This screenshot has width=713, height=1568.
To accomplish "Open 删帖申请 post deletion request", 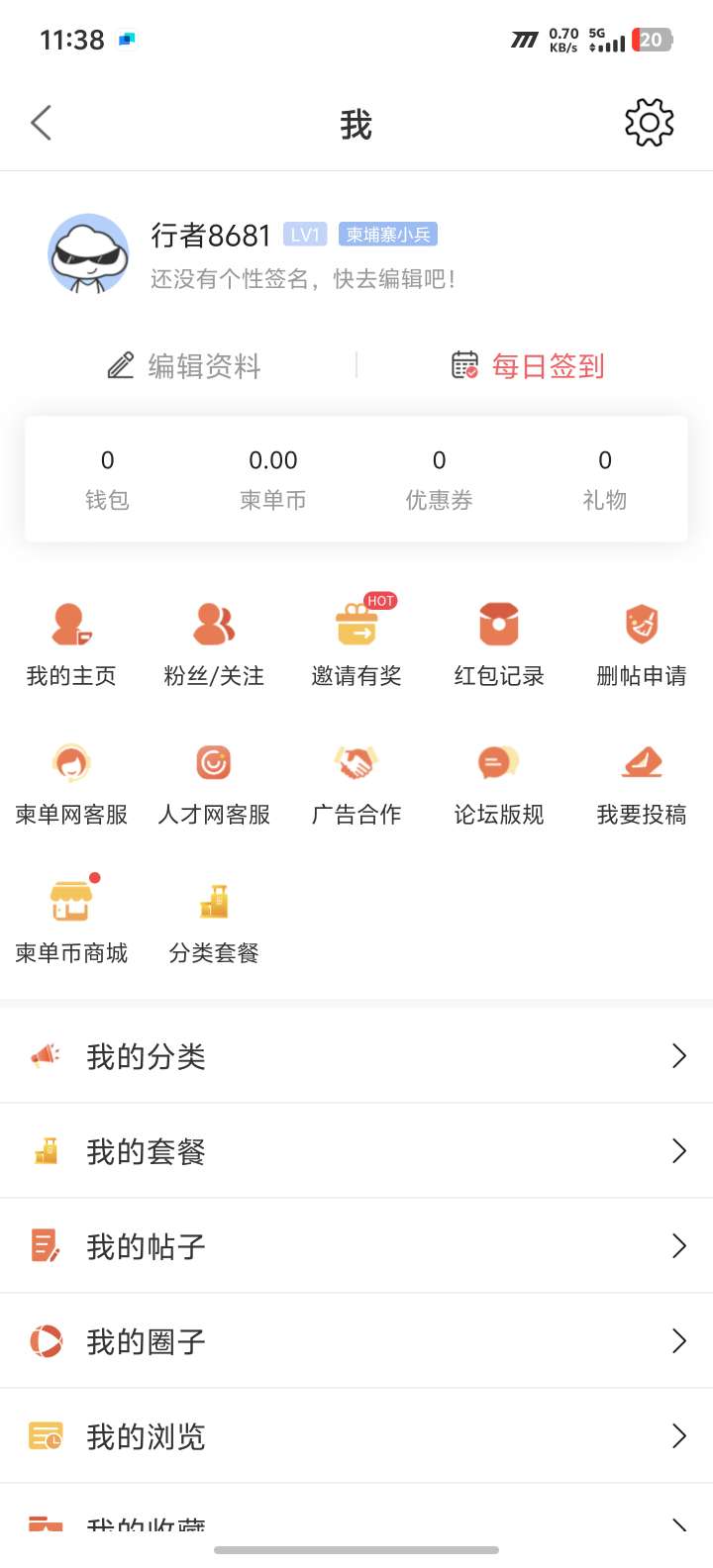I will (642, 643).
